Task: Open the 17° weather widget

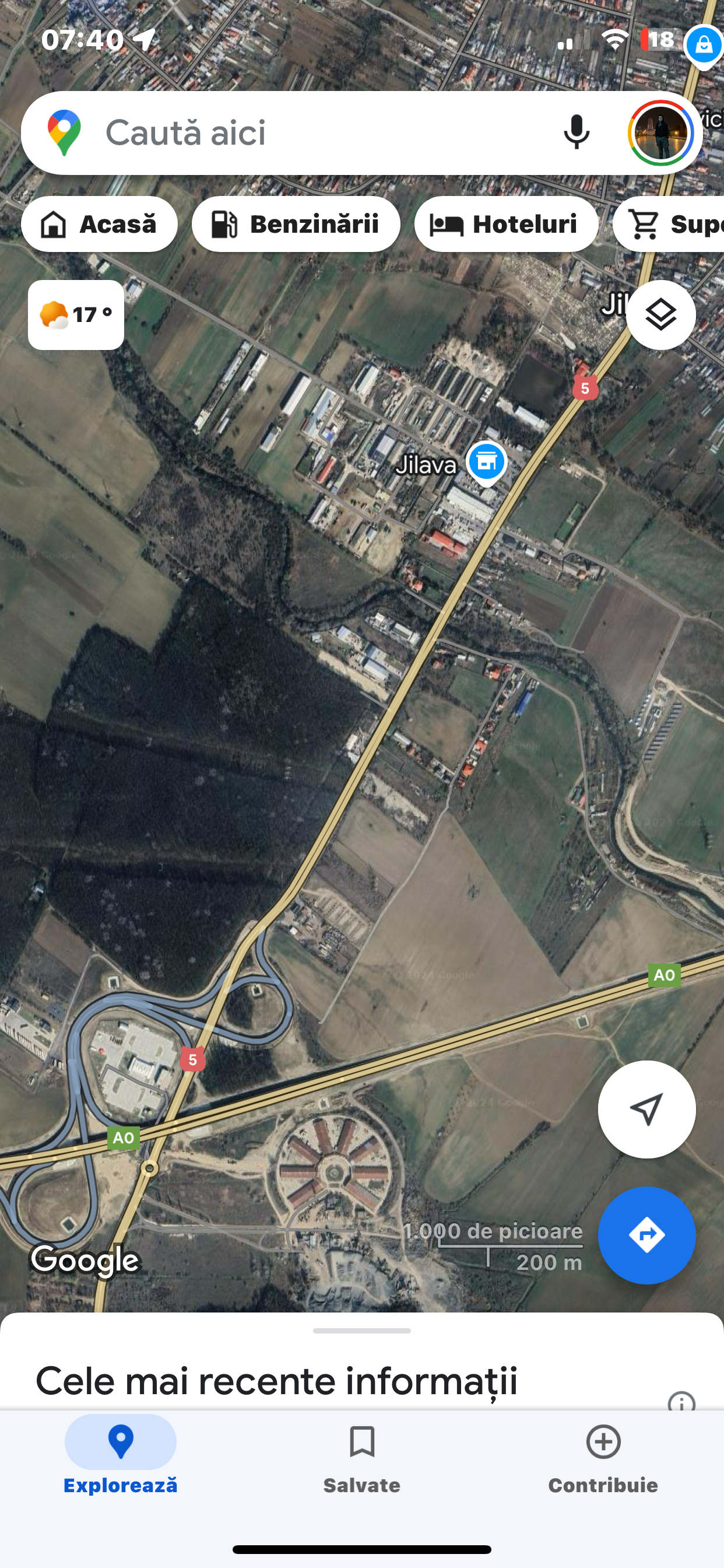Action: coord(76,314)
